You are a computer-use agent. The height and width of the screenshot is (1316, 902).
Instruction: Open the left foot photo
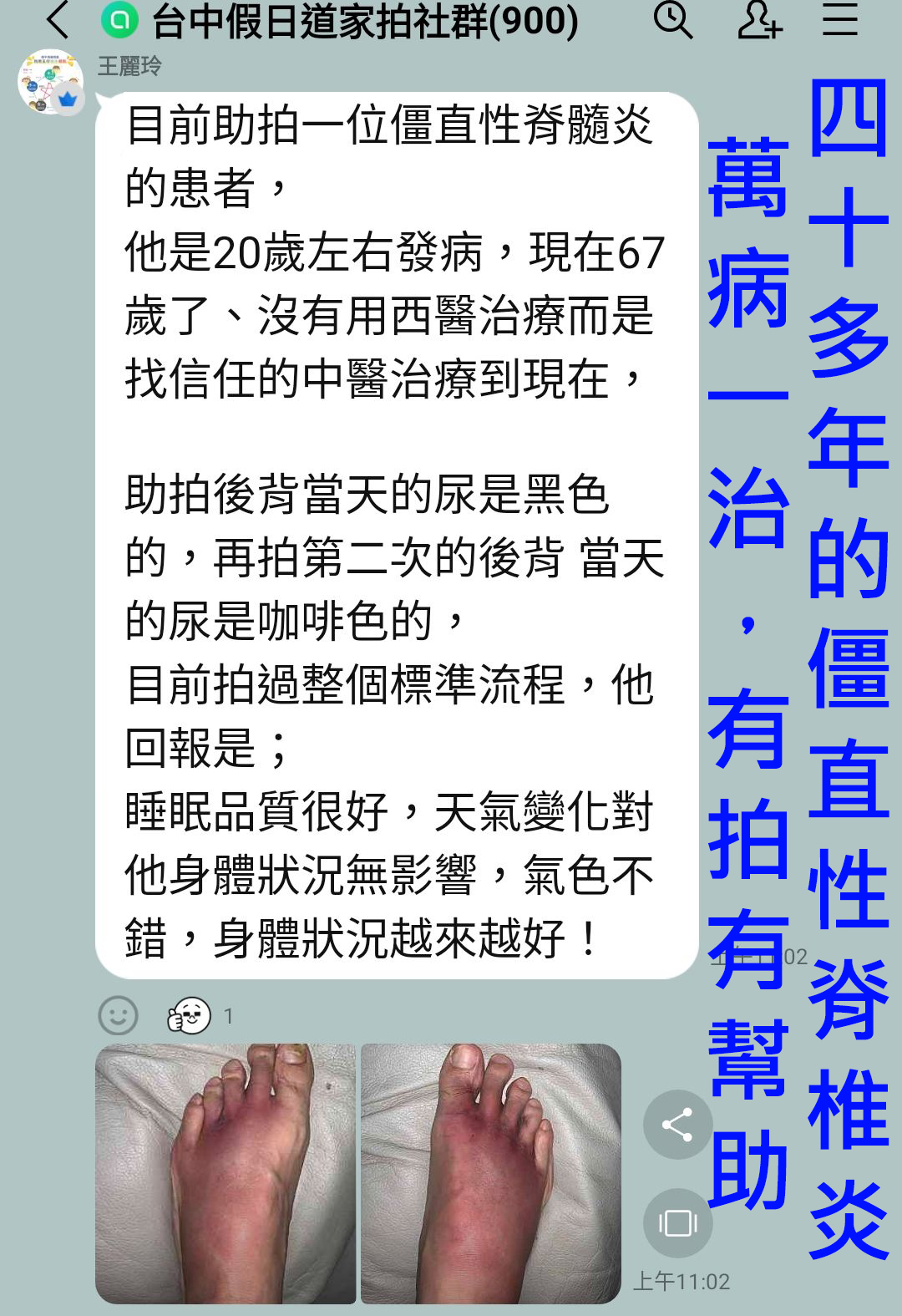(225, 1173)
